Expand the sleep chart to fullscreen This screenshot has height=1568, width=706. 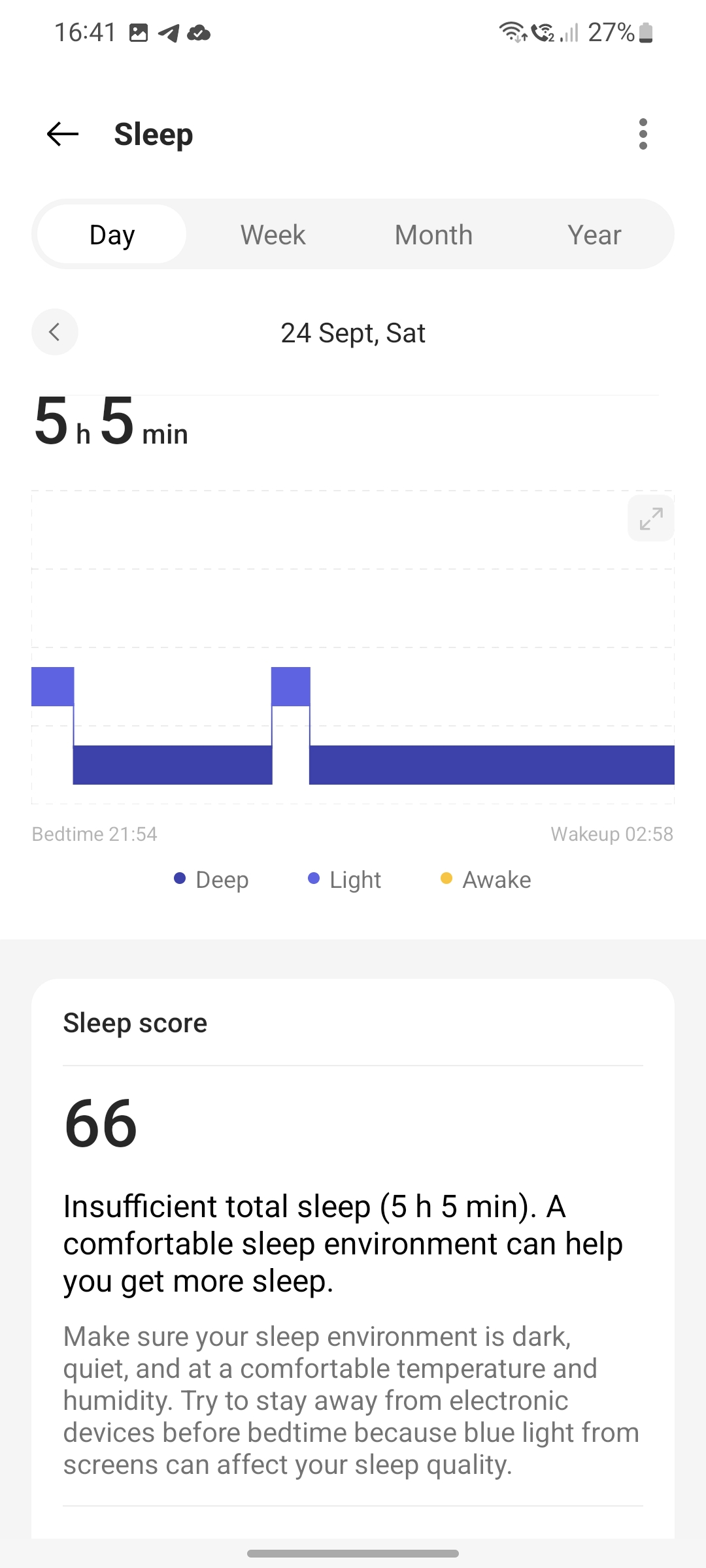pyautogui.click(x=650, y=519)
